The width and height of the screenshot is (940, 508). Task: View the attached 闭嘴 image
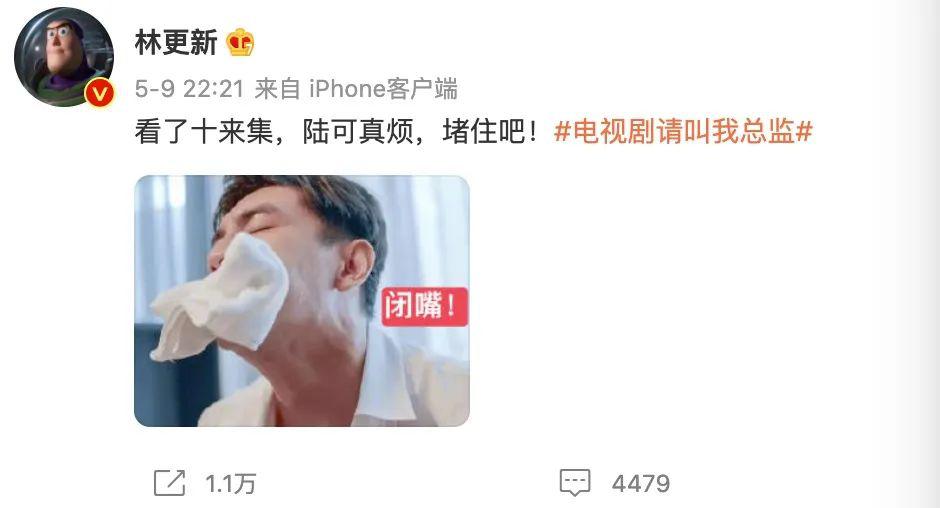tap(301, 301)
